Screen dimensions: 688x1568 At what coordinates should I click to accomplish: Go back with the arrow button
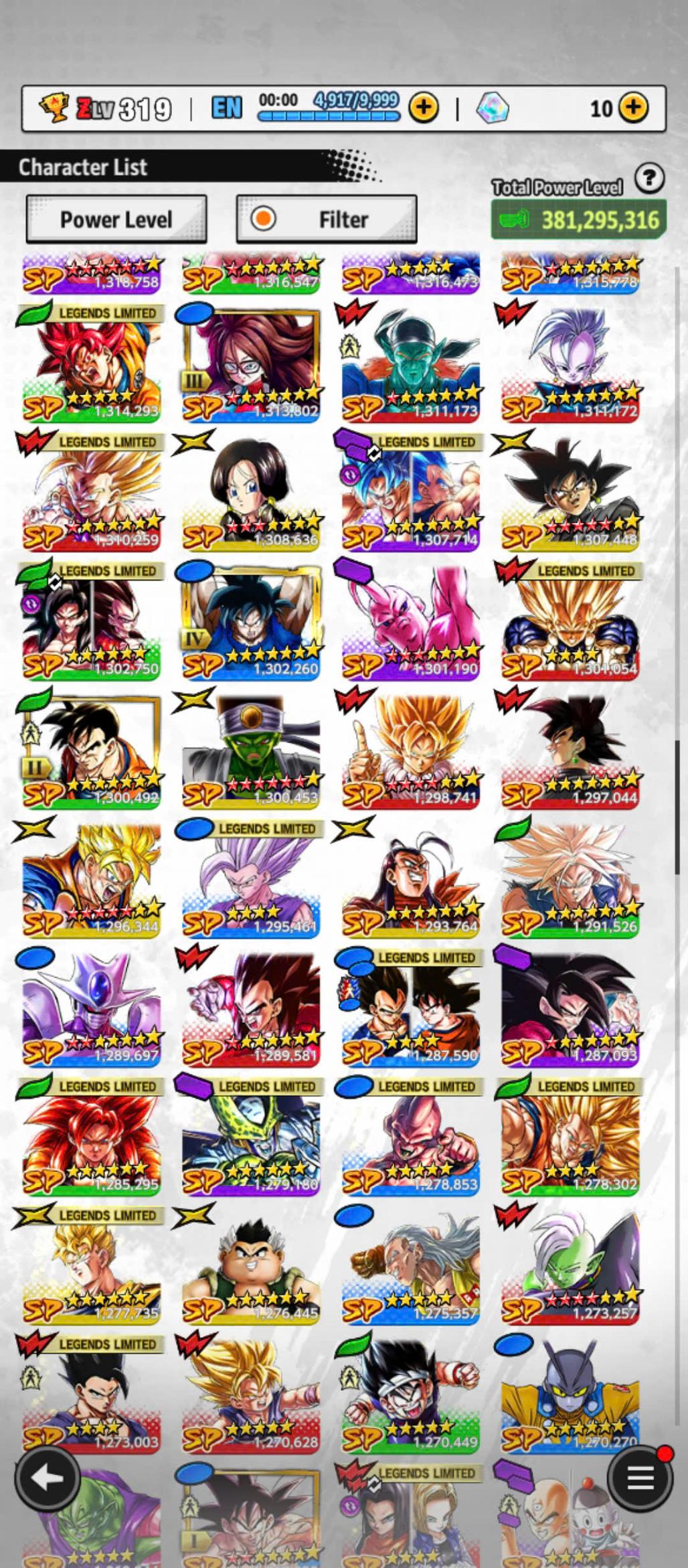[x=46, y=1478]
